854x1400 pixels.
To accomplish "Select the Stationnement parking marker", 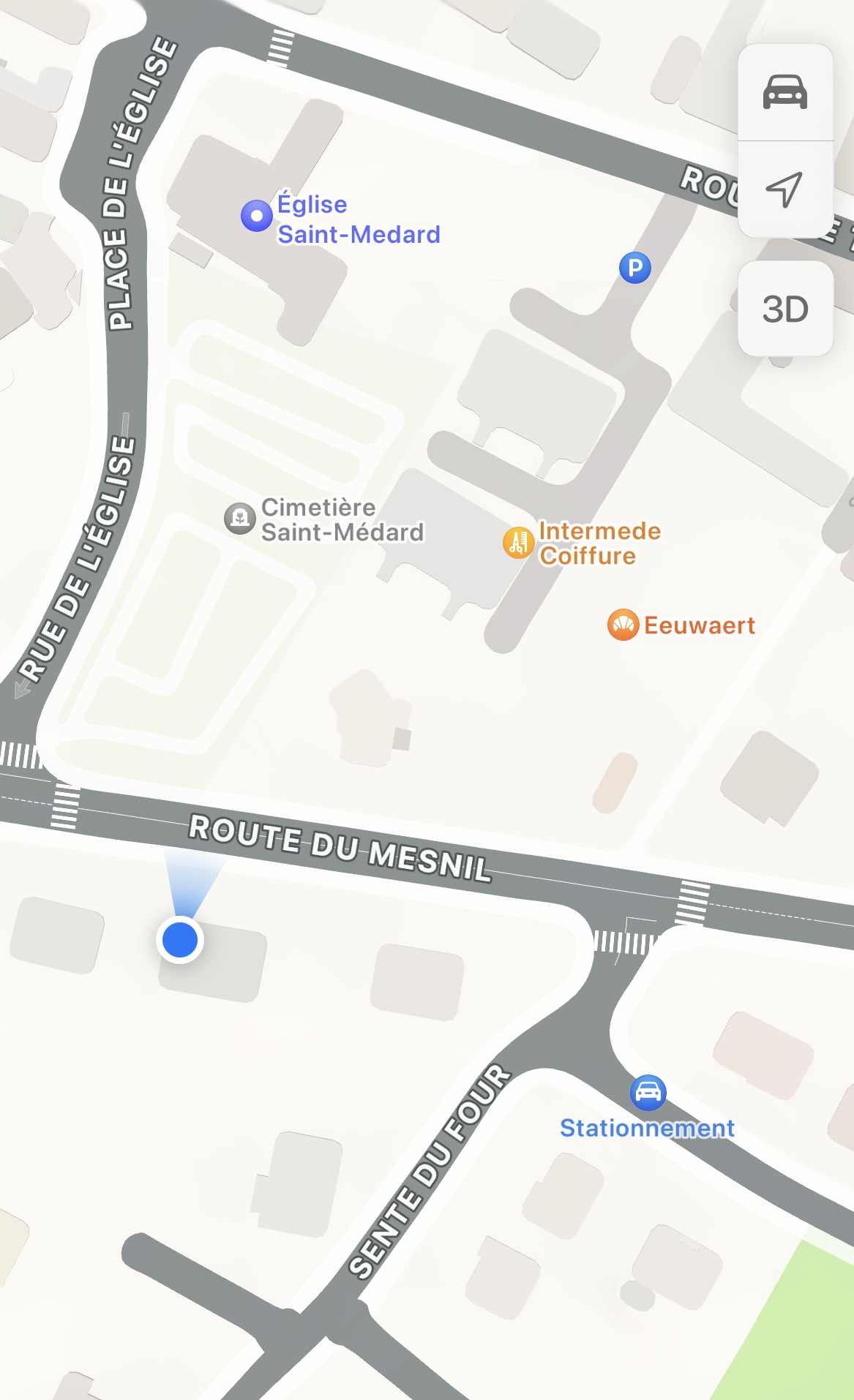I will 648,1092.
